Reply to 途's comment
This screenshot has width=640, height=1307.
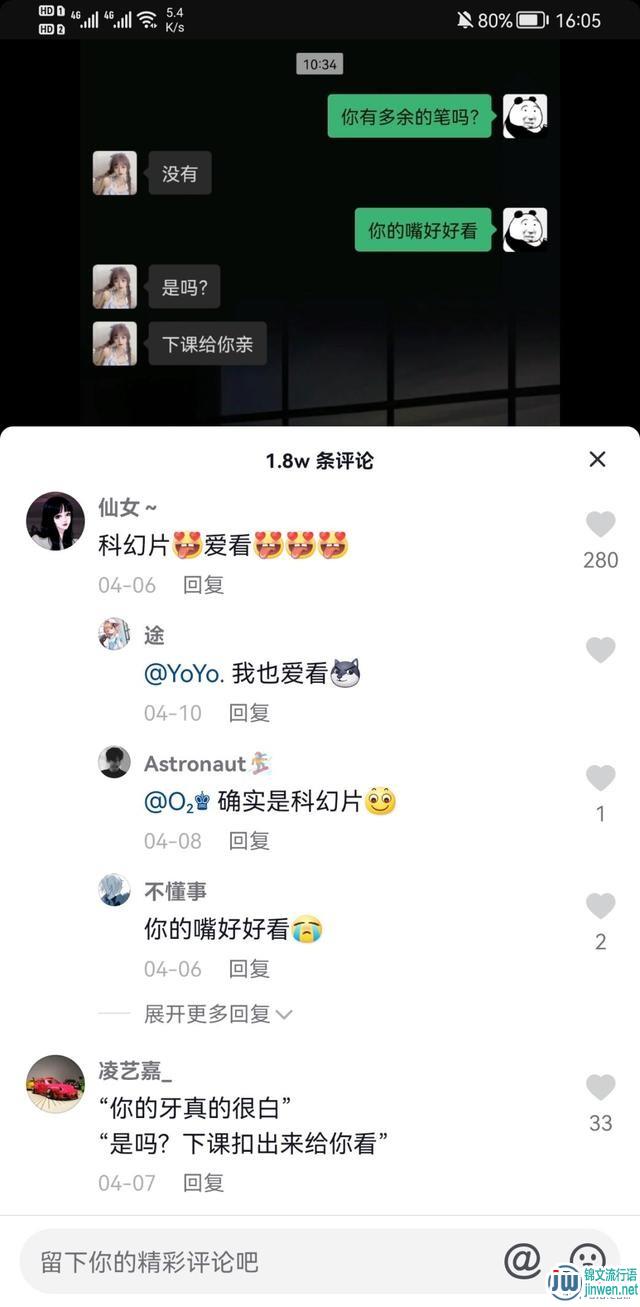(249, 713)
